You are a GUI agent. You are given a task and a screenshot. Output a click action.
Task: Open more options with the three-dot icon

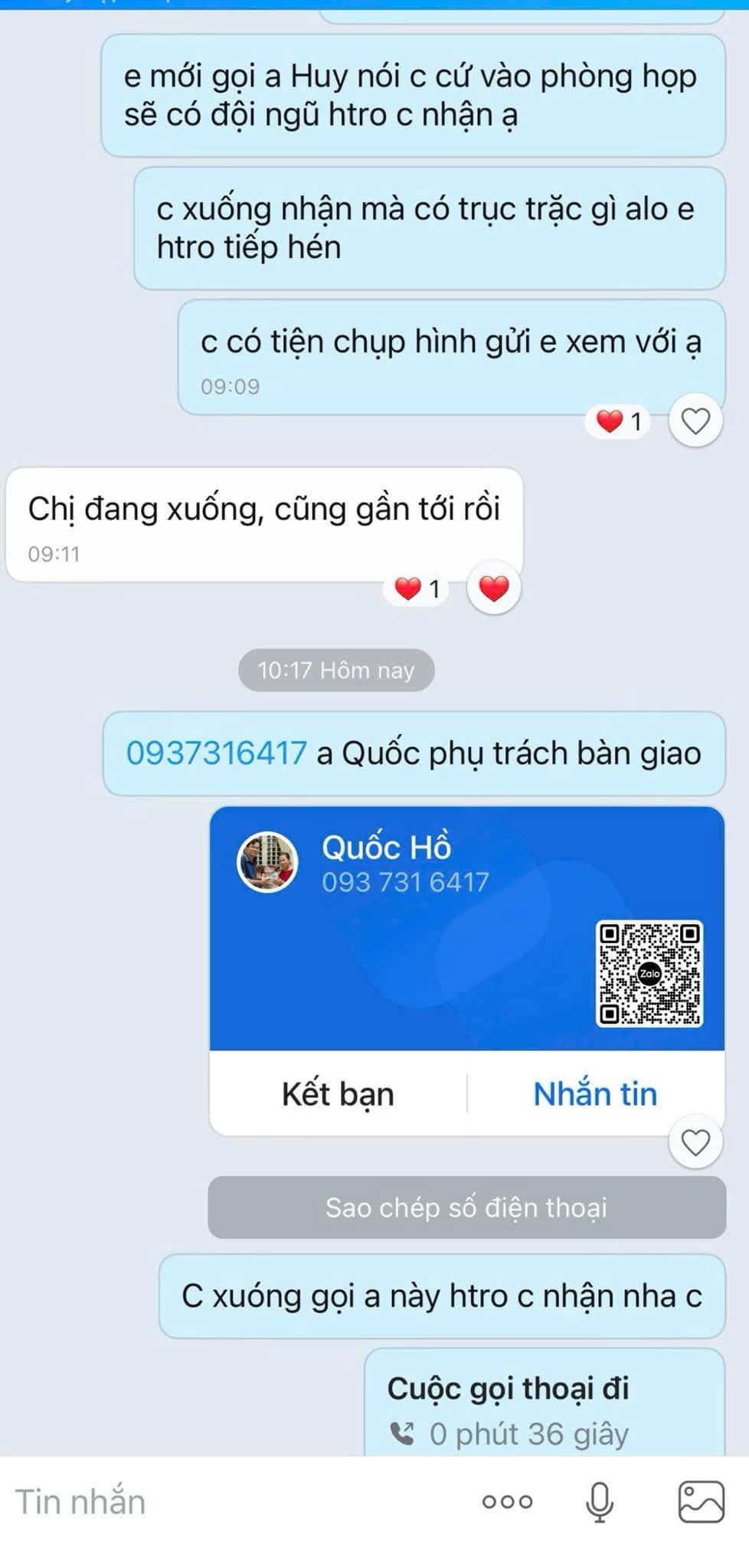[x=507, y=1502]
